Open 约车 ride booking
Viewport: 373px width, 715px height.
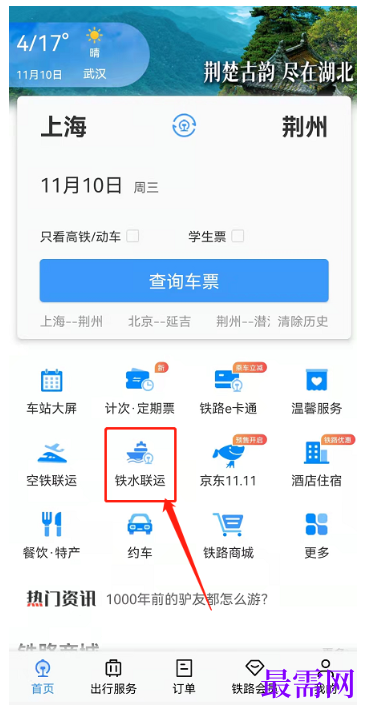pos(140,536)
